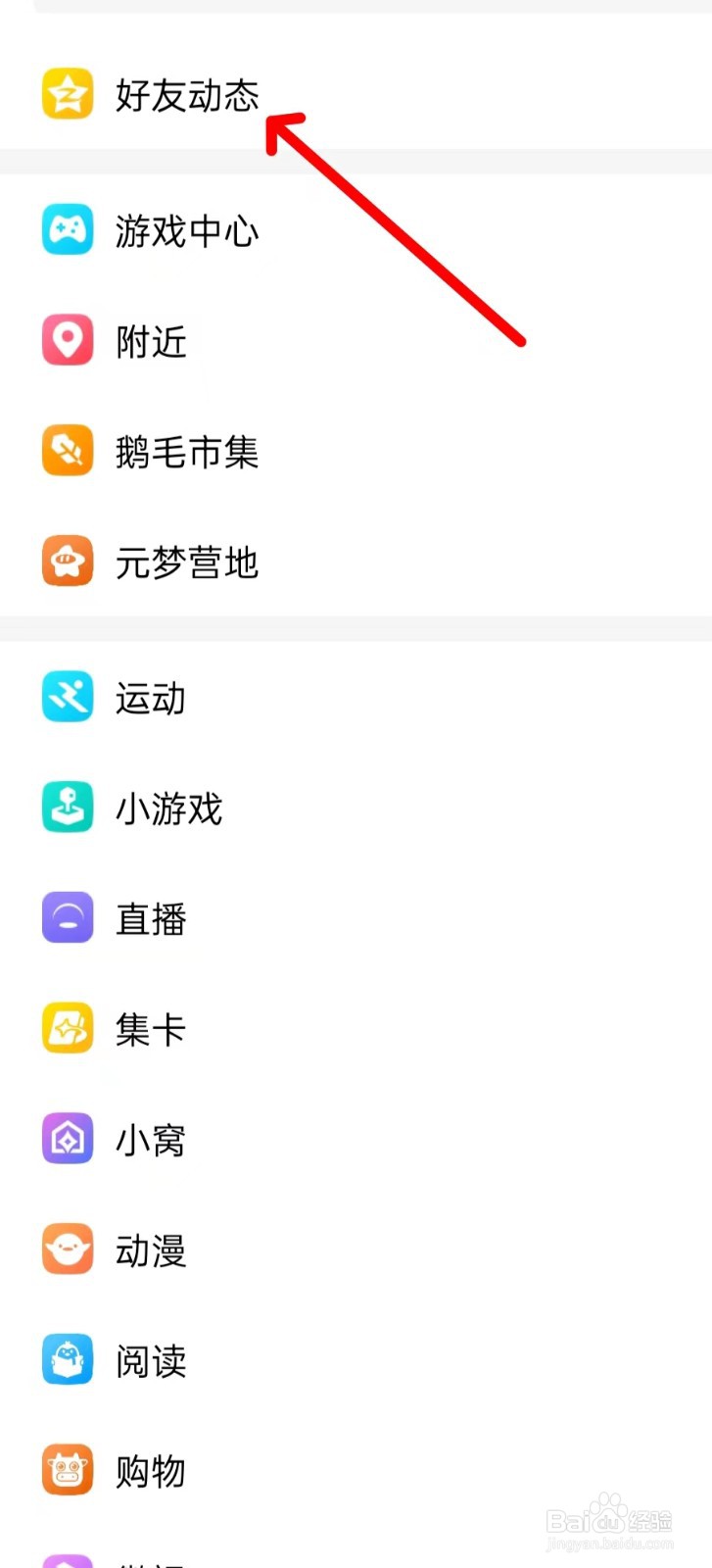Tap the 直播 live streaming icon

tap(67, 918)
